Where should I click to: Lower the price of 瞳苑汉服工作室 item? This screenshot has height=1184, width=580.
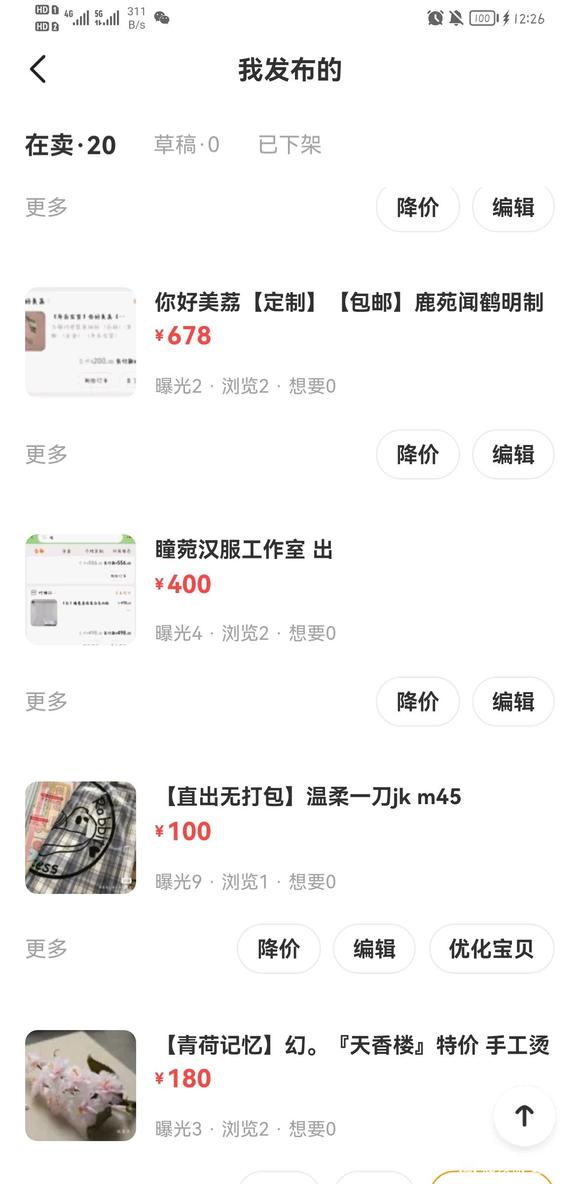418,701
